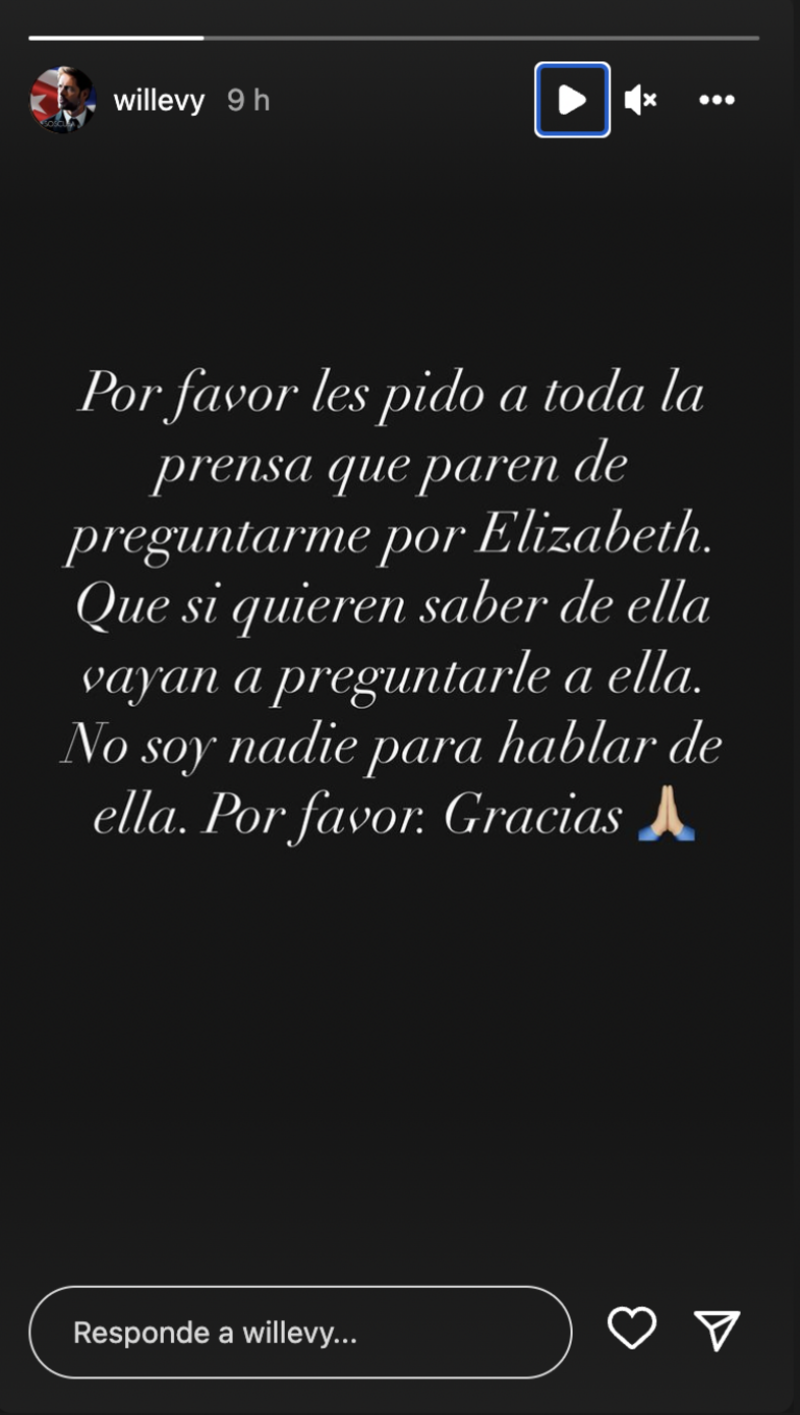This screenshot has width=800, height=1415.
Task: Open the willevy username link
Action: click(159, 101)
